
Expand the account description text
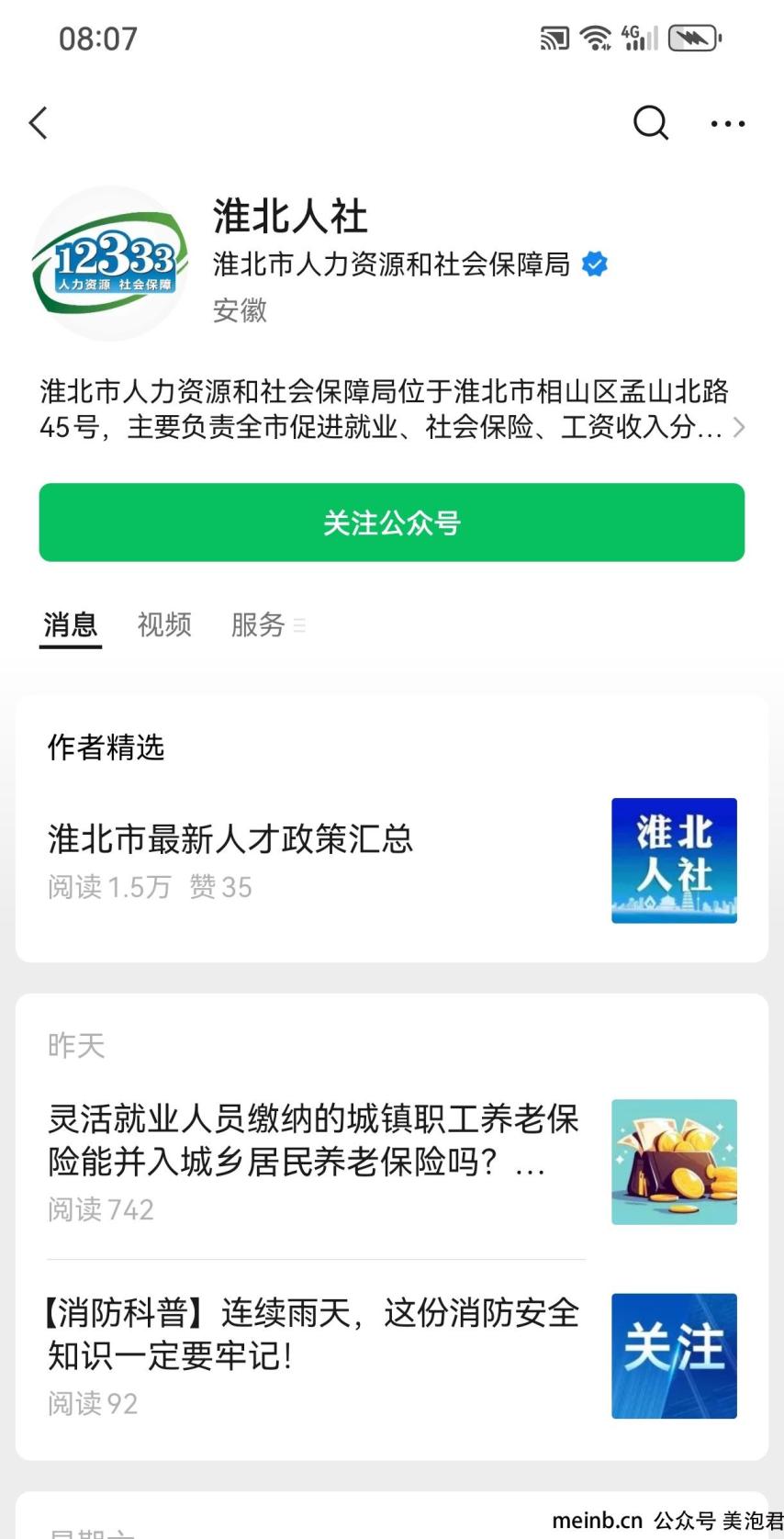tap(738, 427)
